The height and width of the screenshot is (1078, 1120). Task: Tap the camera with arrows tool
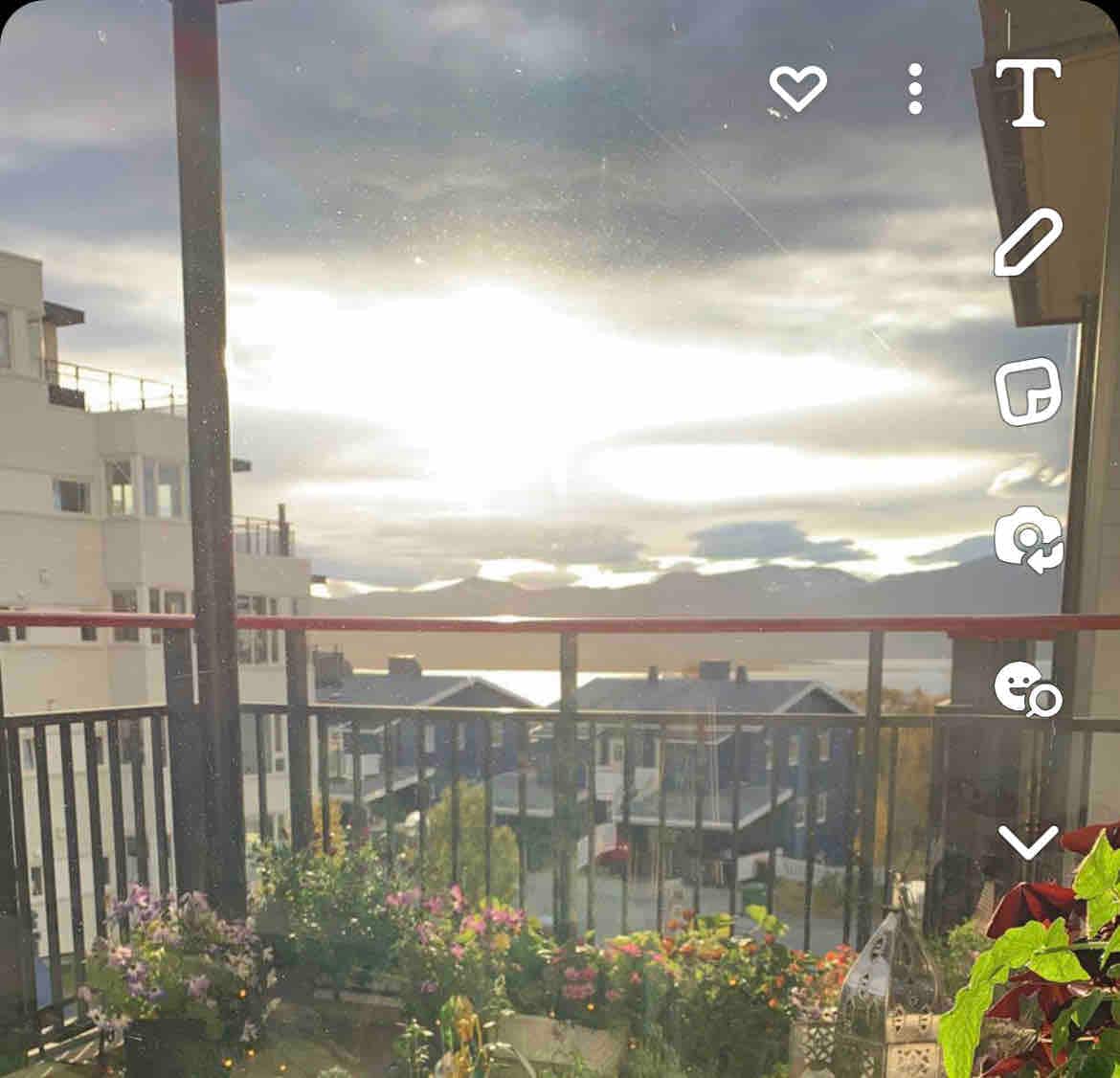pyautogui.click(x=1028, y=541)
